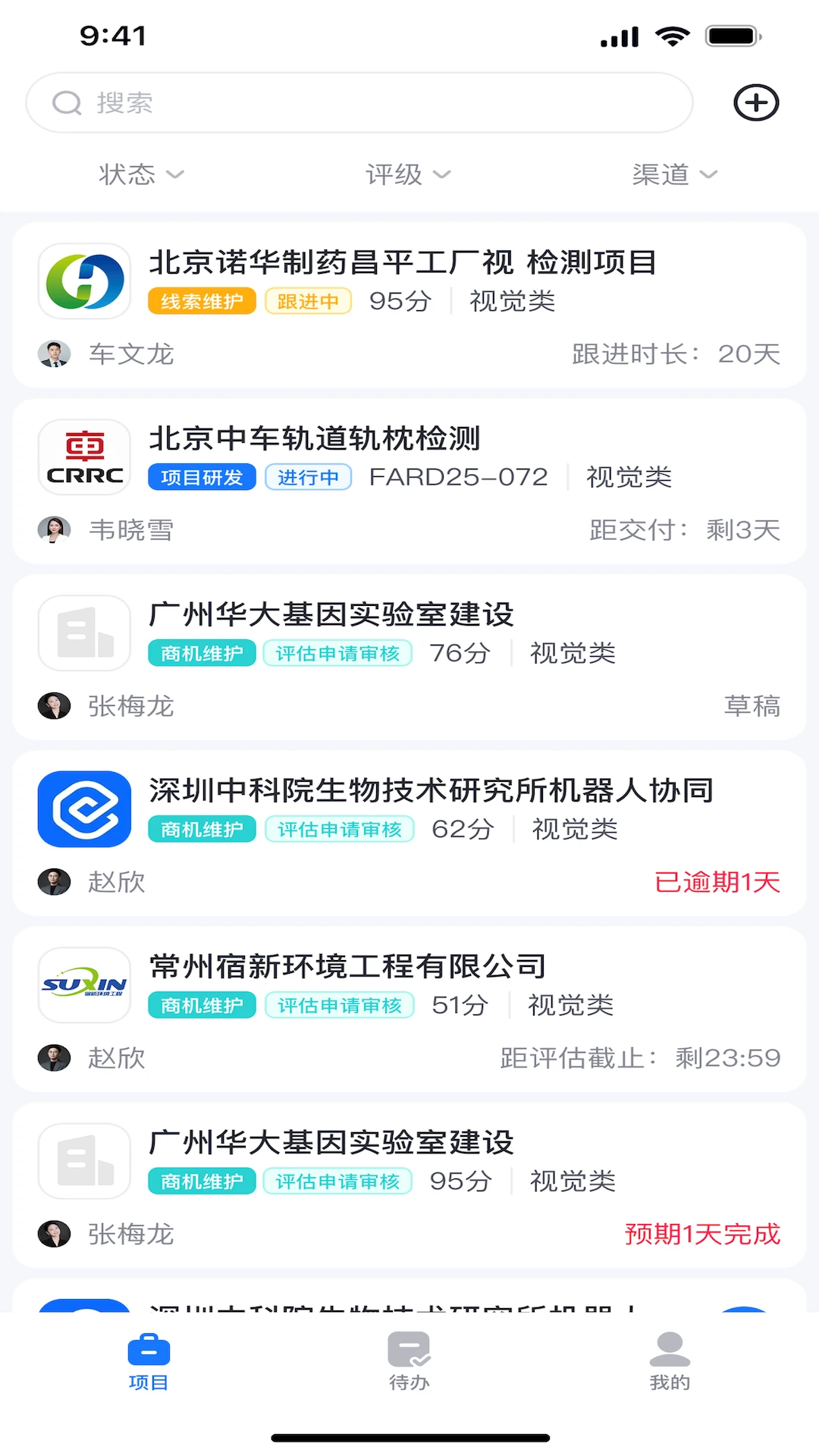This screenshot has height=1456, width=819.
Task: Open 深圳中科院生物技术研究所机器人协同 card overdue 已逾期1天
Action: (409, 833)
